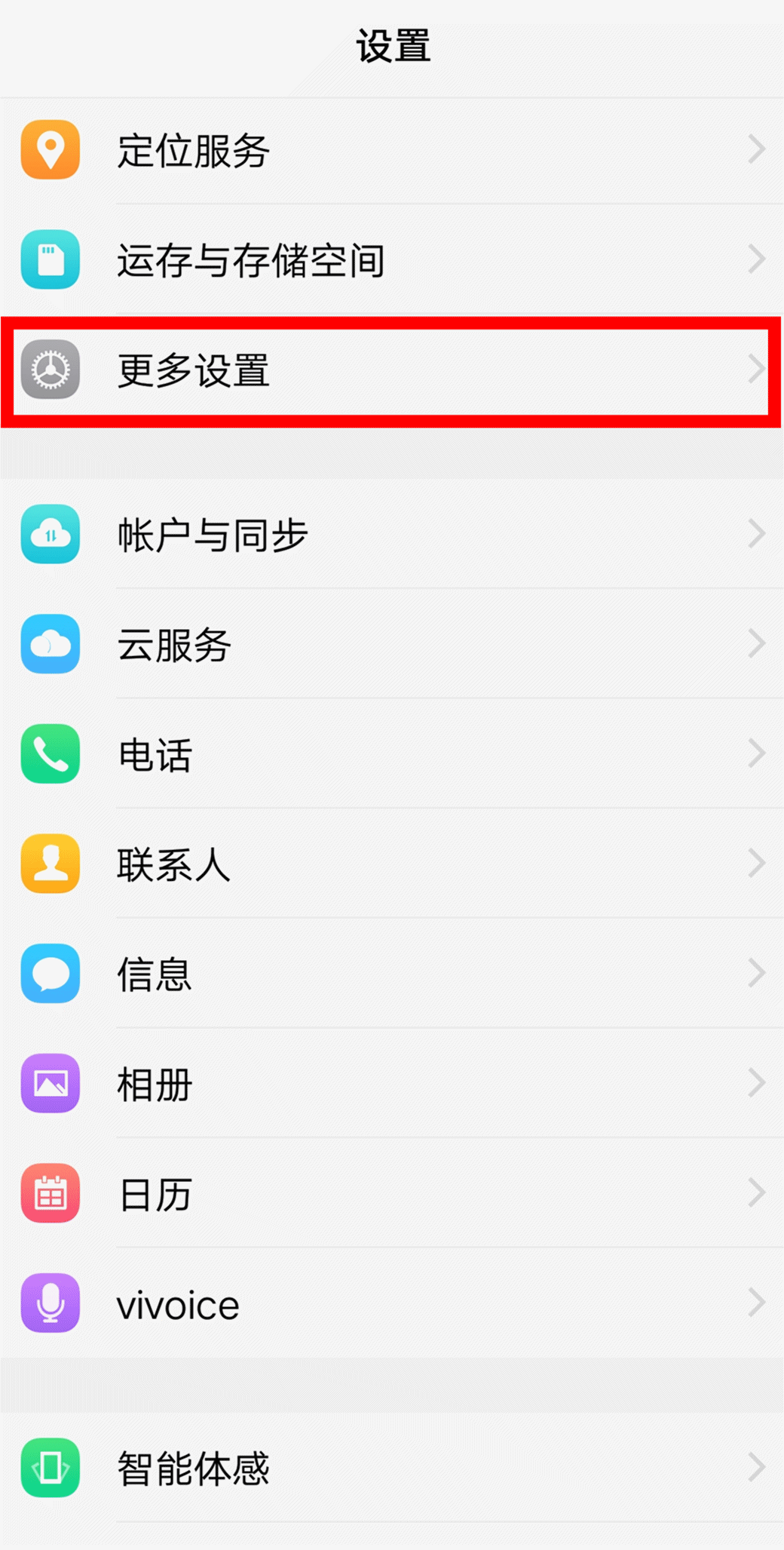Open 联系人 contacts settings
Image resolution: width=784 pixels, height=1550 pixels.
point(392,864)
